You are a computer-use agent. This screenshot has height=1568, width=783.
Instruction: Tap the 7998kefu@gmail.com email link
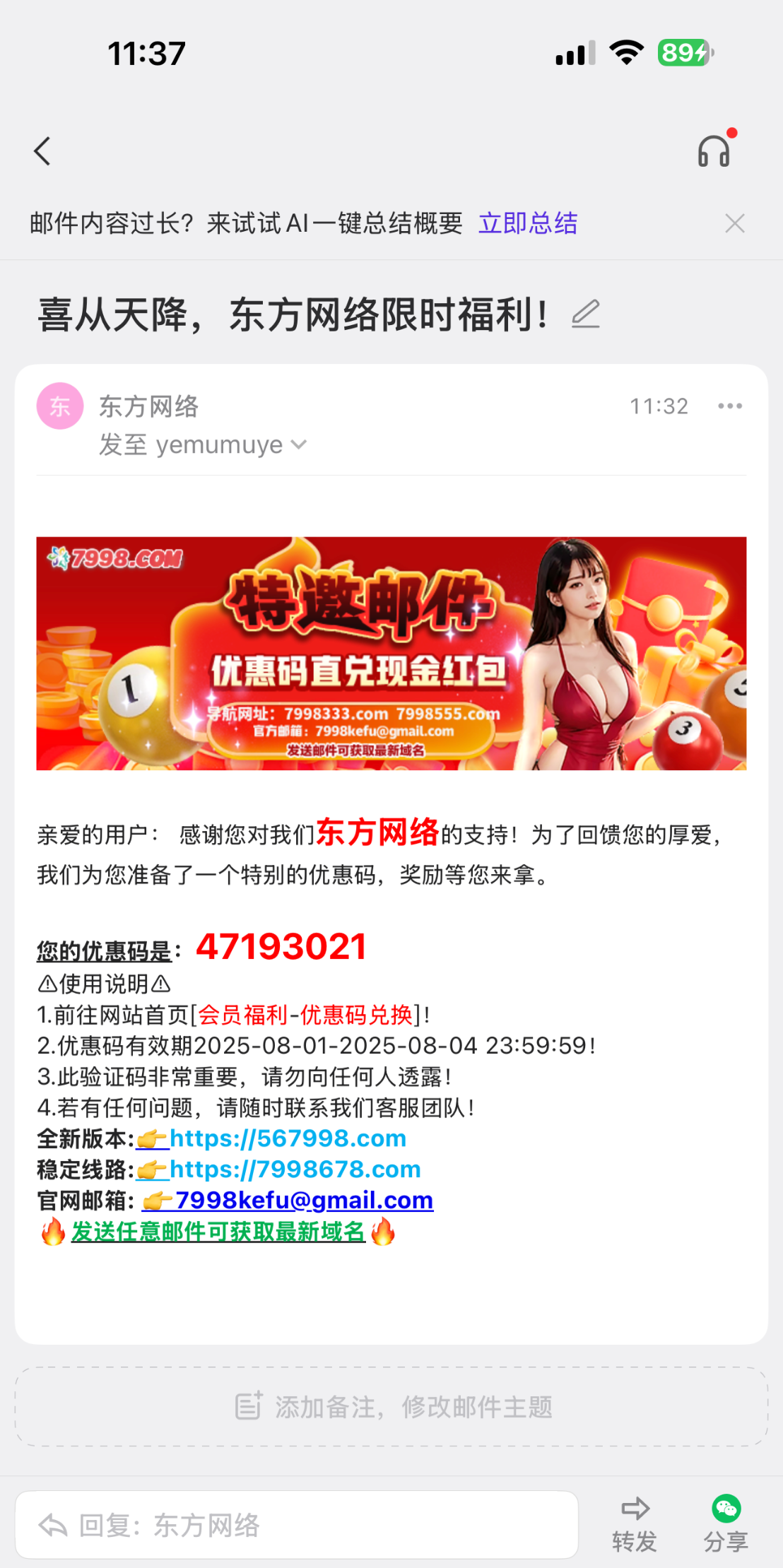click(x=304, y=1201)
